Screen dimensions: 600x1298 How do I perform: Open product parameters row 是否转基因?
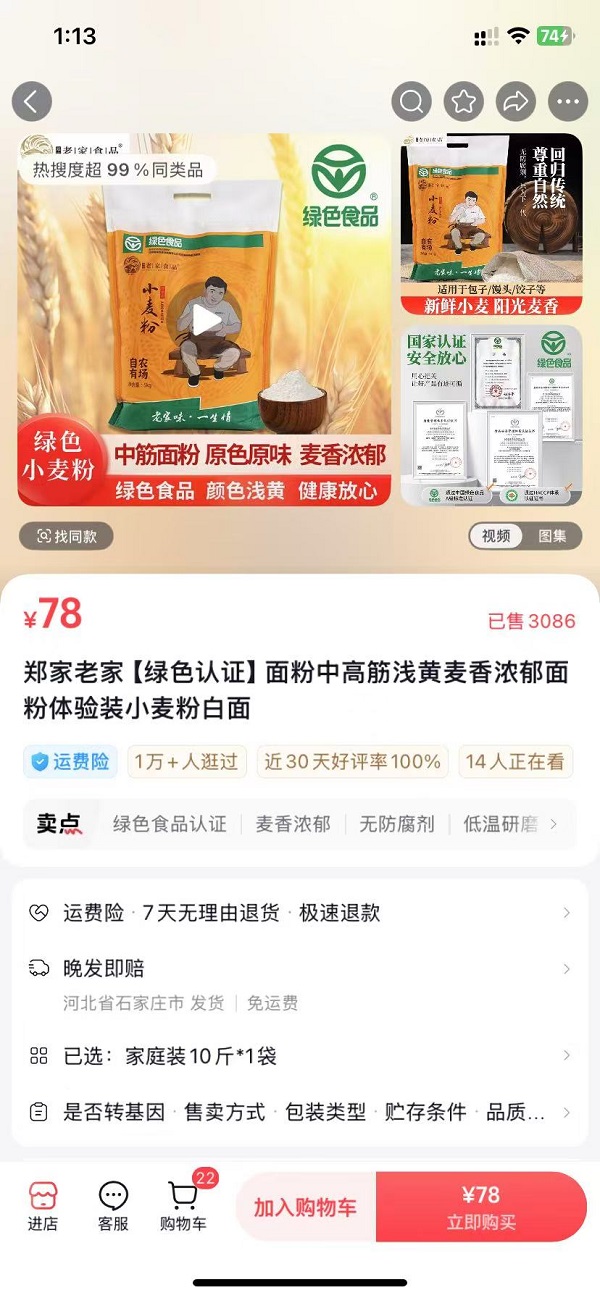pos(300,1112)
